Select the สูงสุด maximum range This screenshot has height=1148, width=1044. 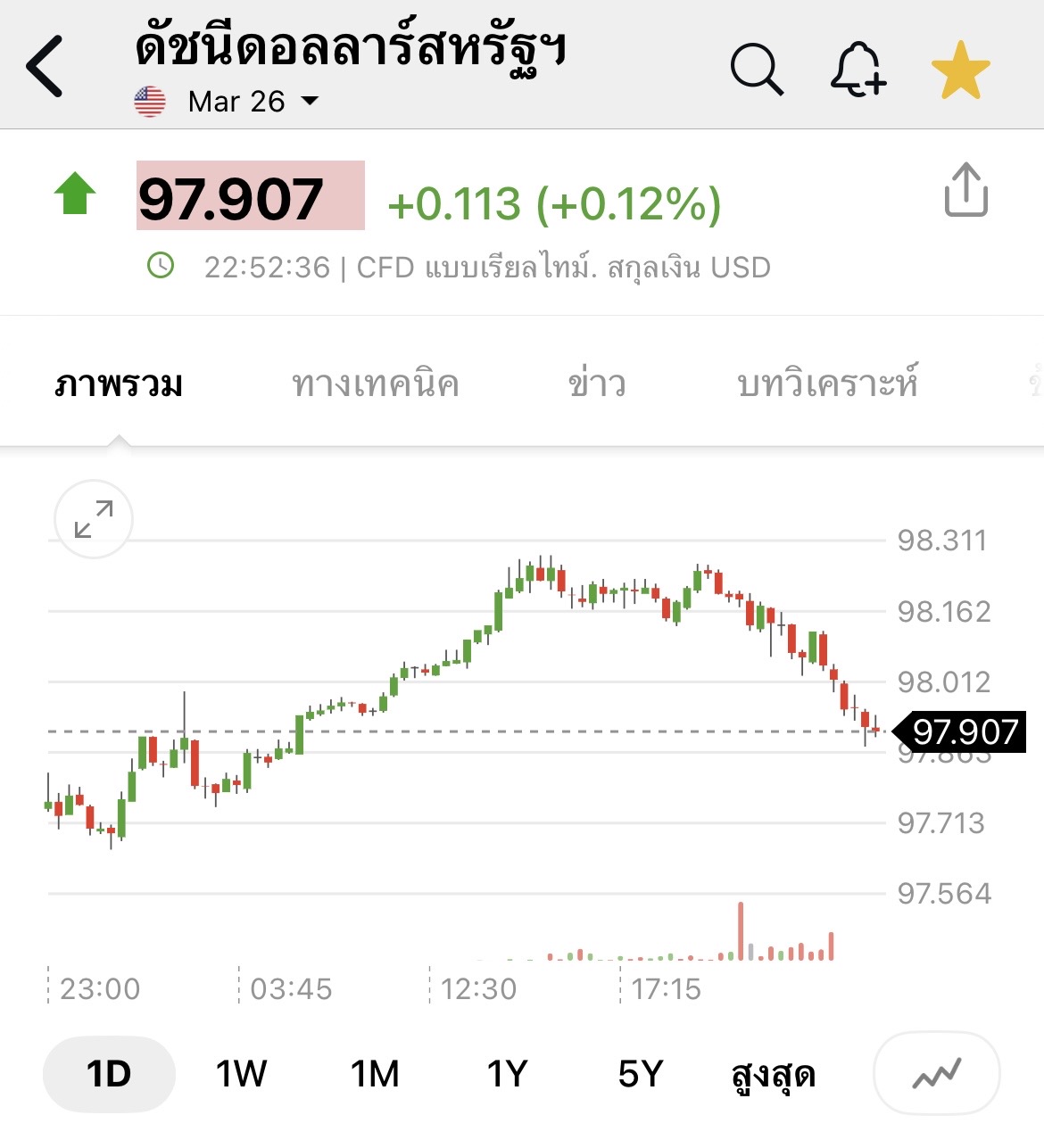click(773, 1076)
